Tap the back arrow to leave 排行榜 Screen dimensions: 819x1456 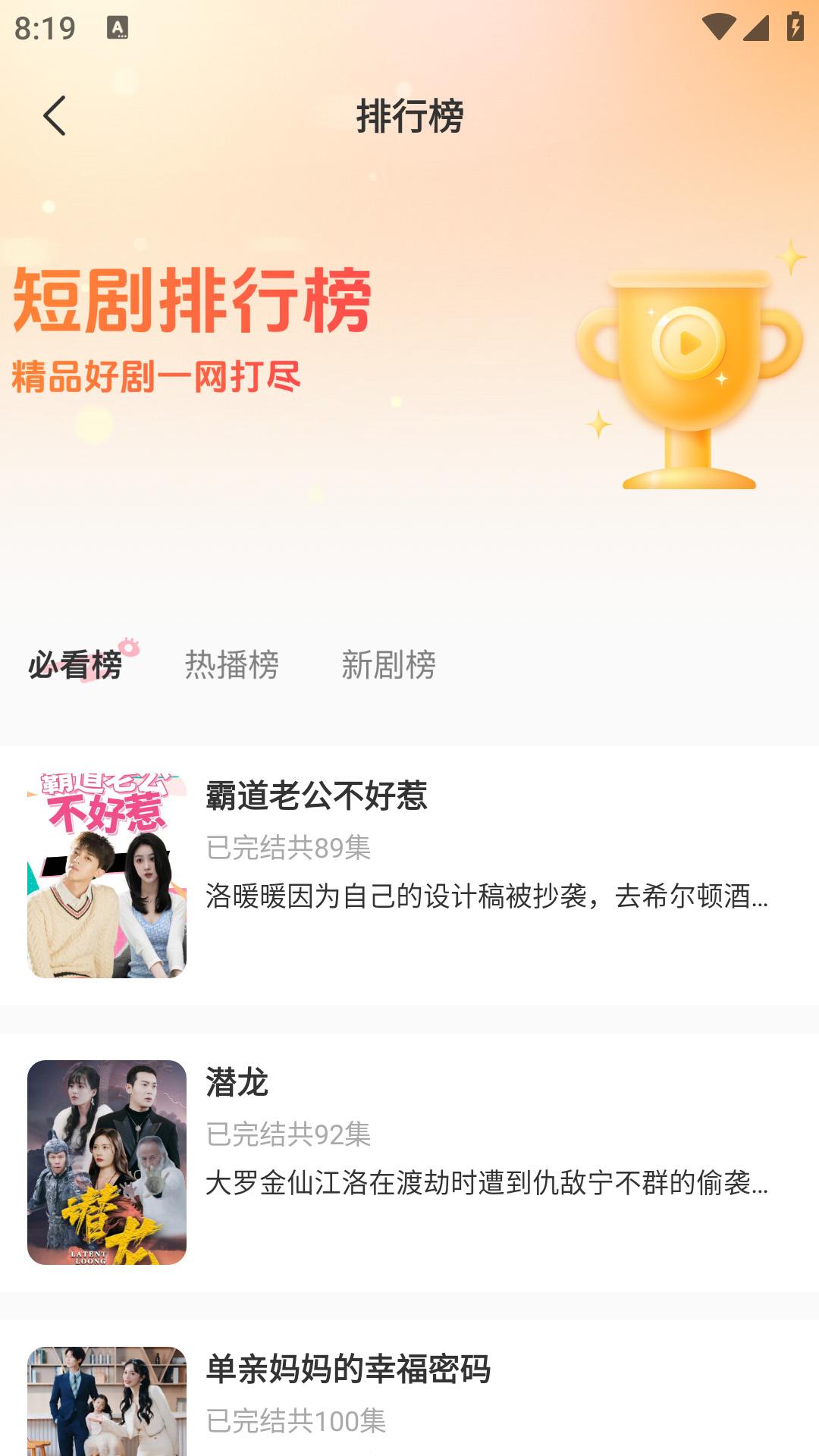[55, 114]
